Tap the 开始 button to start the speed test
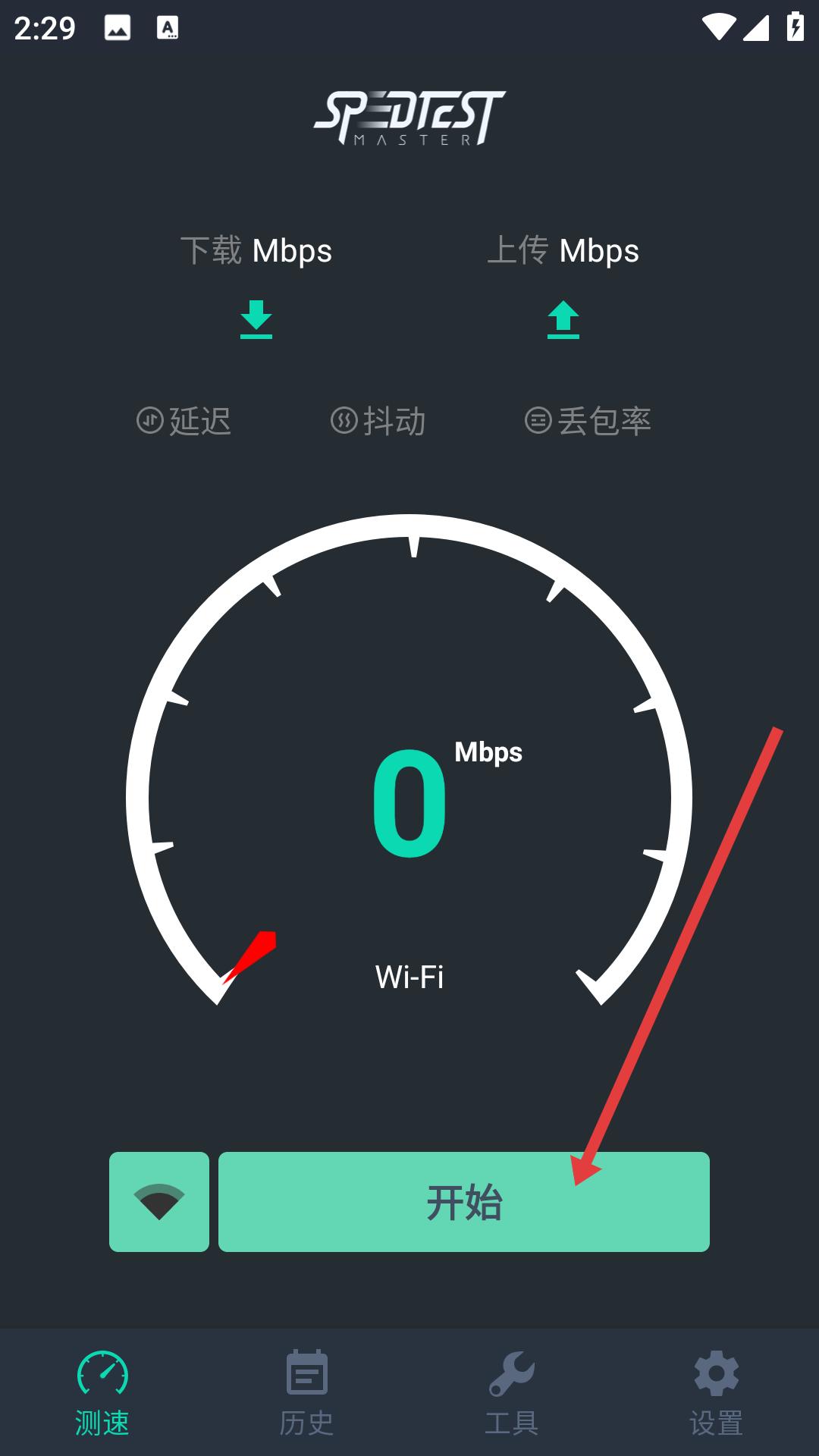The height and width of the screenshot is (1456, 819). click(464, 1202)
